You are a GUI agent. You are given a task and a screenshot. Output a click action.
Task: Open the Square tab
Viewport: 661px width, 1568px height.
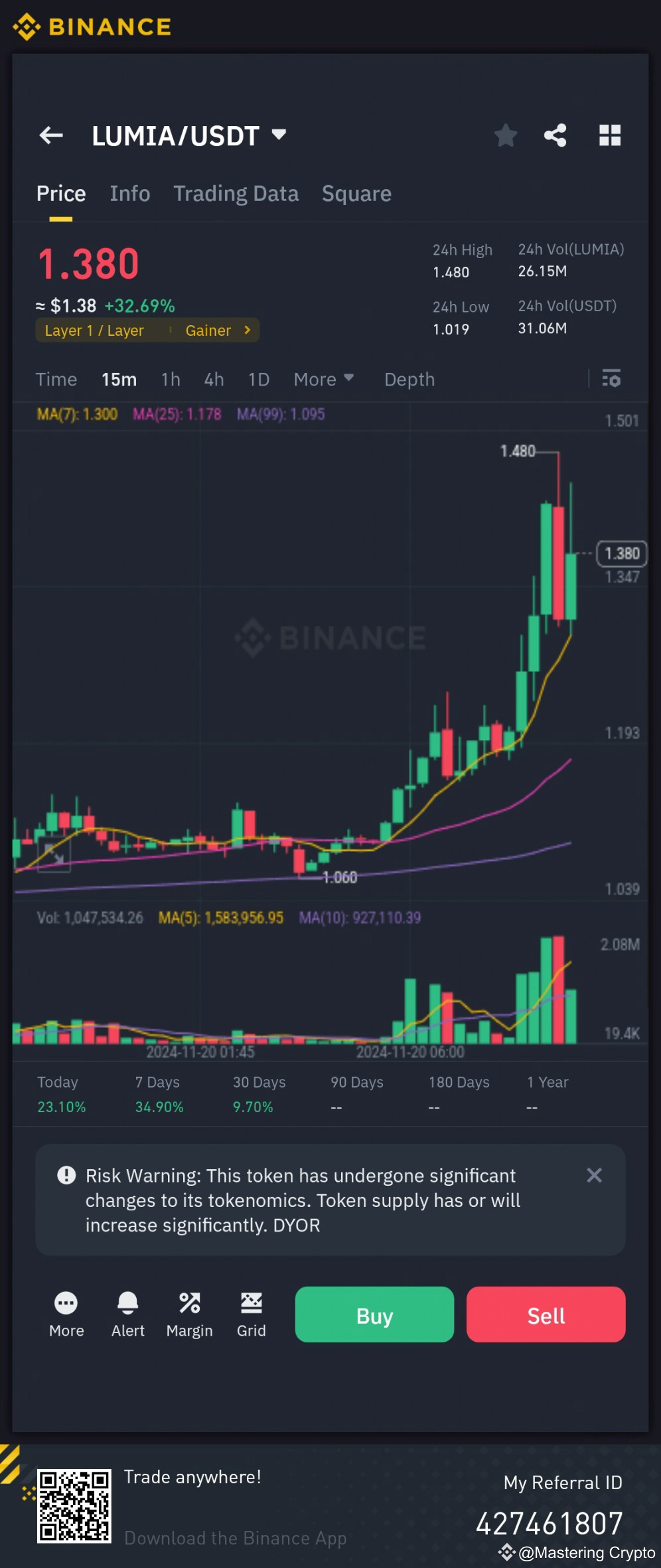(x=356, y=193)
